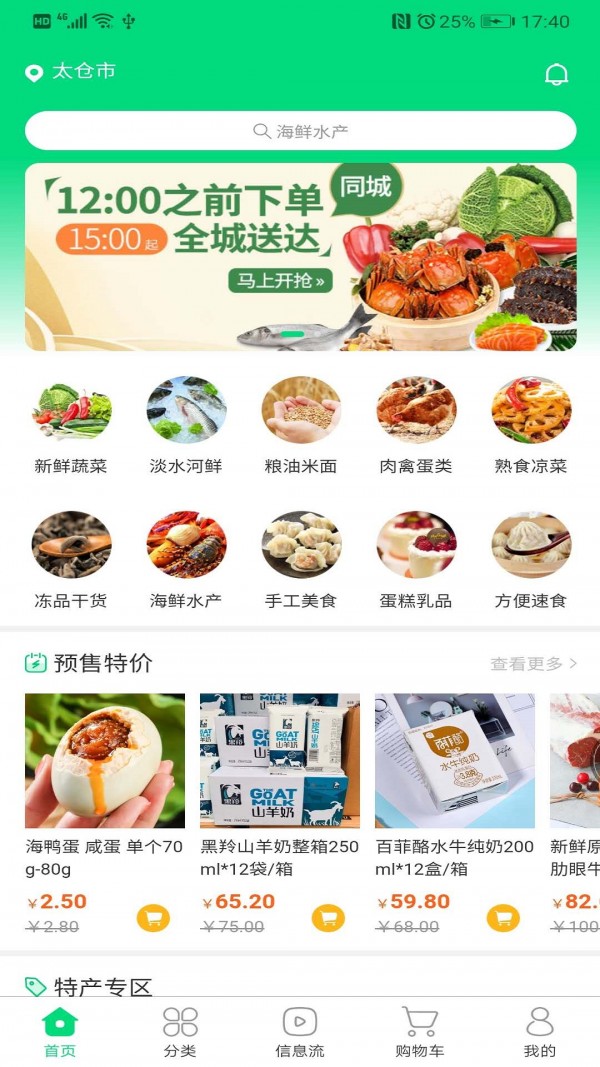This screenshot has width=600, height=1067.
Task: Change the location from 太仓市
Action: [x=71, y=72]
